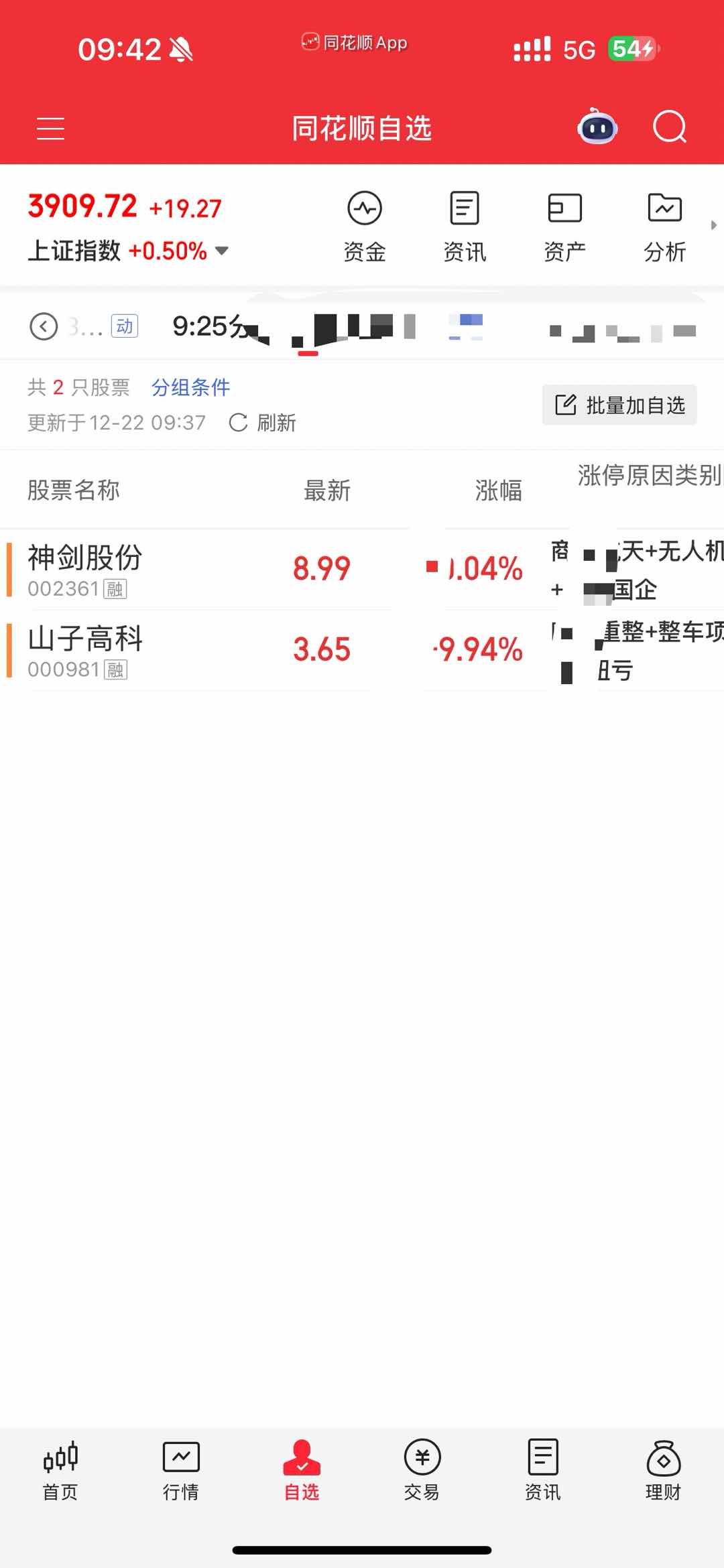Sort by the 涨幅 column header
Screen dimensions: 724x1568
498,491
